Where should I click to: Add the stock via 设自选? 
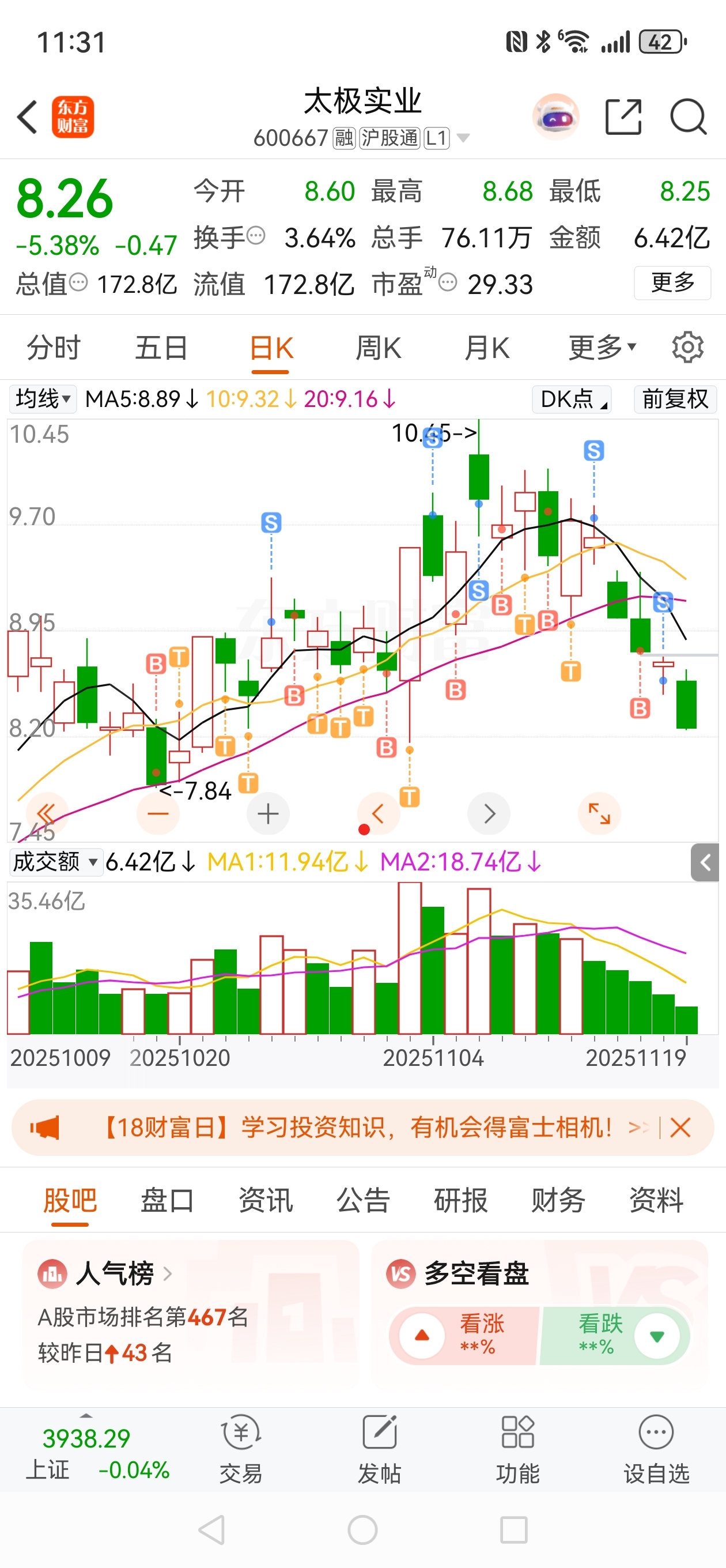tap(656, 1449)
